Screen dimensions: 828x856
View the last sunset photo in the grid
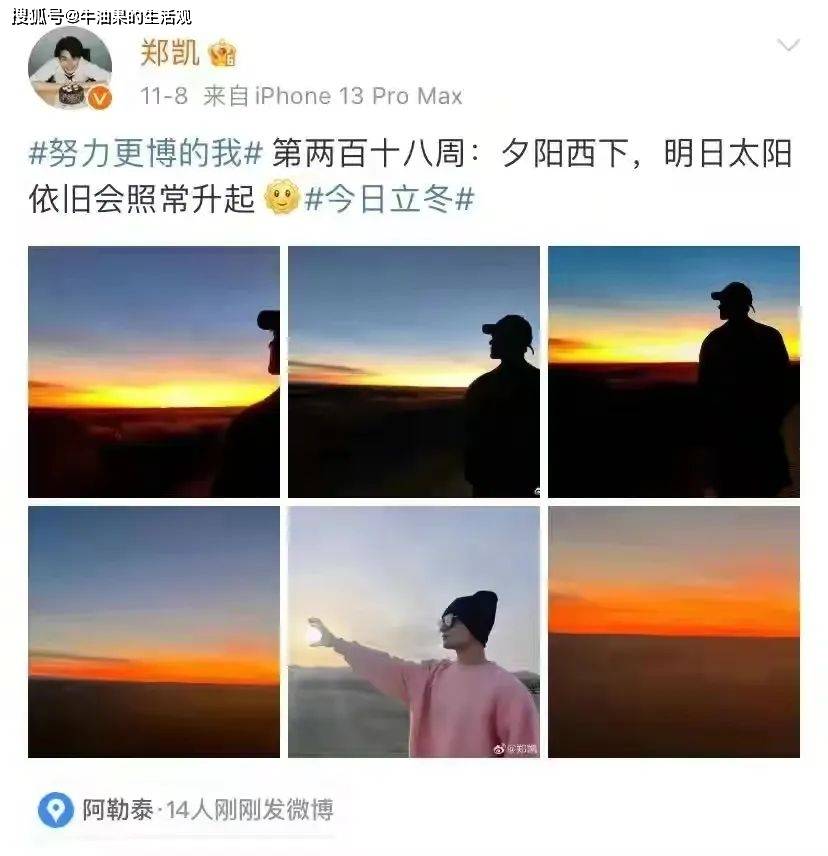click(x=674, y=632)
